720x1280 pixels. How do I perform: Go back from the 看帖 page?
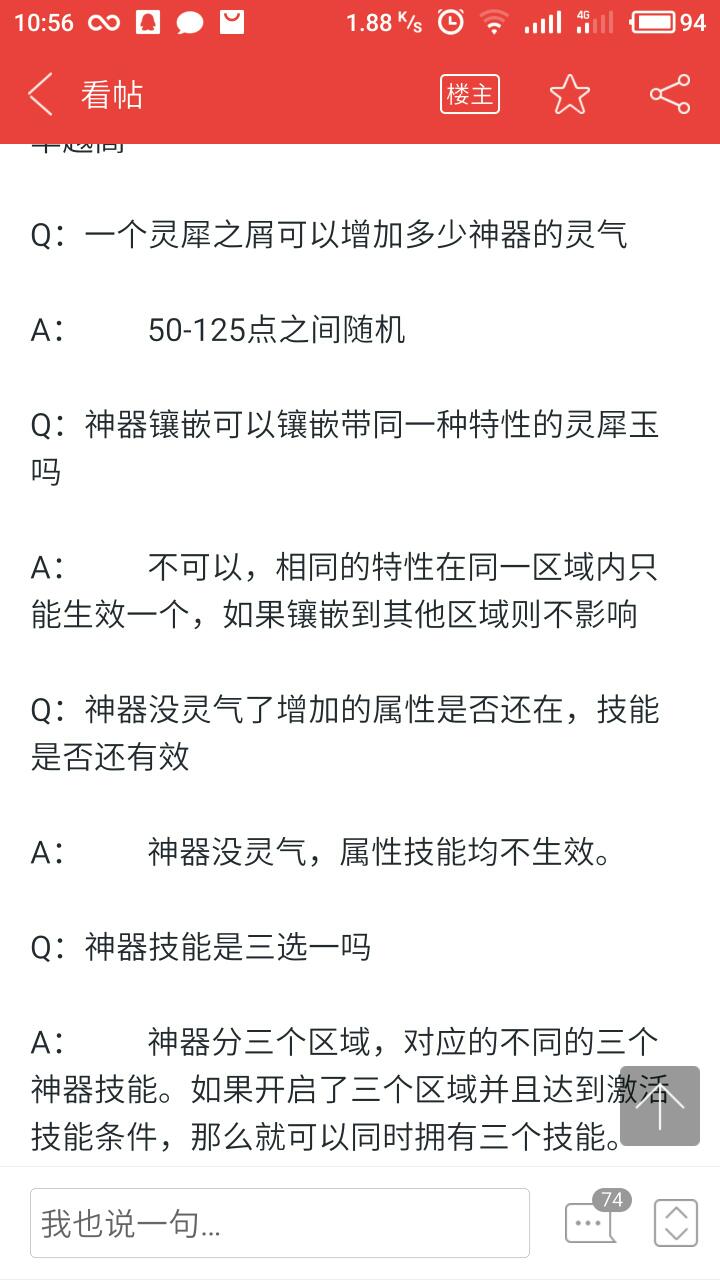coord(40,95)
